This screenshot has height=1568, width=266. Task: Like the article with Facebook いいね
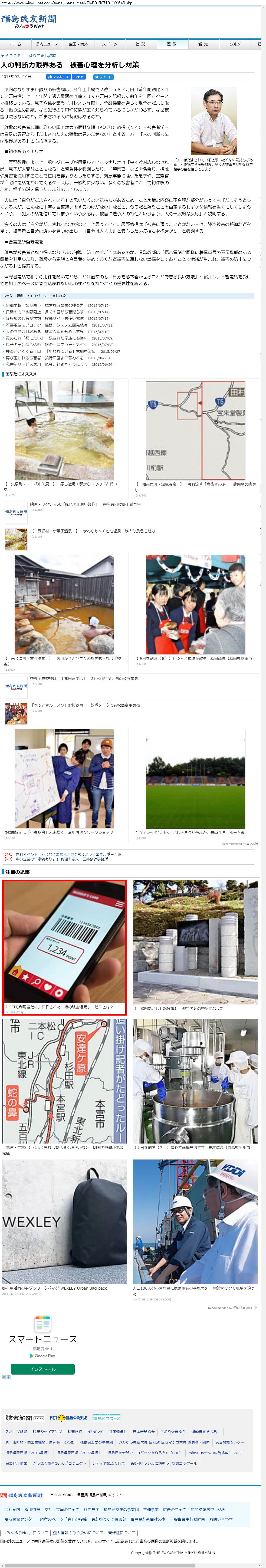(58, 77)
